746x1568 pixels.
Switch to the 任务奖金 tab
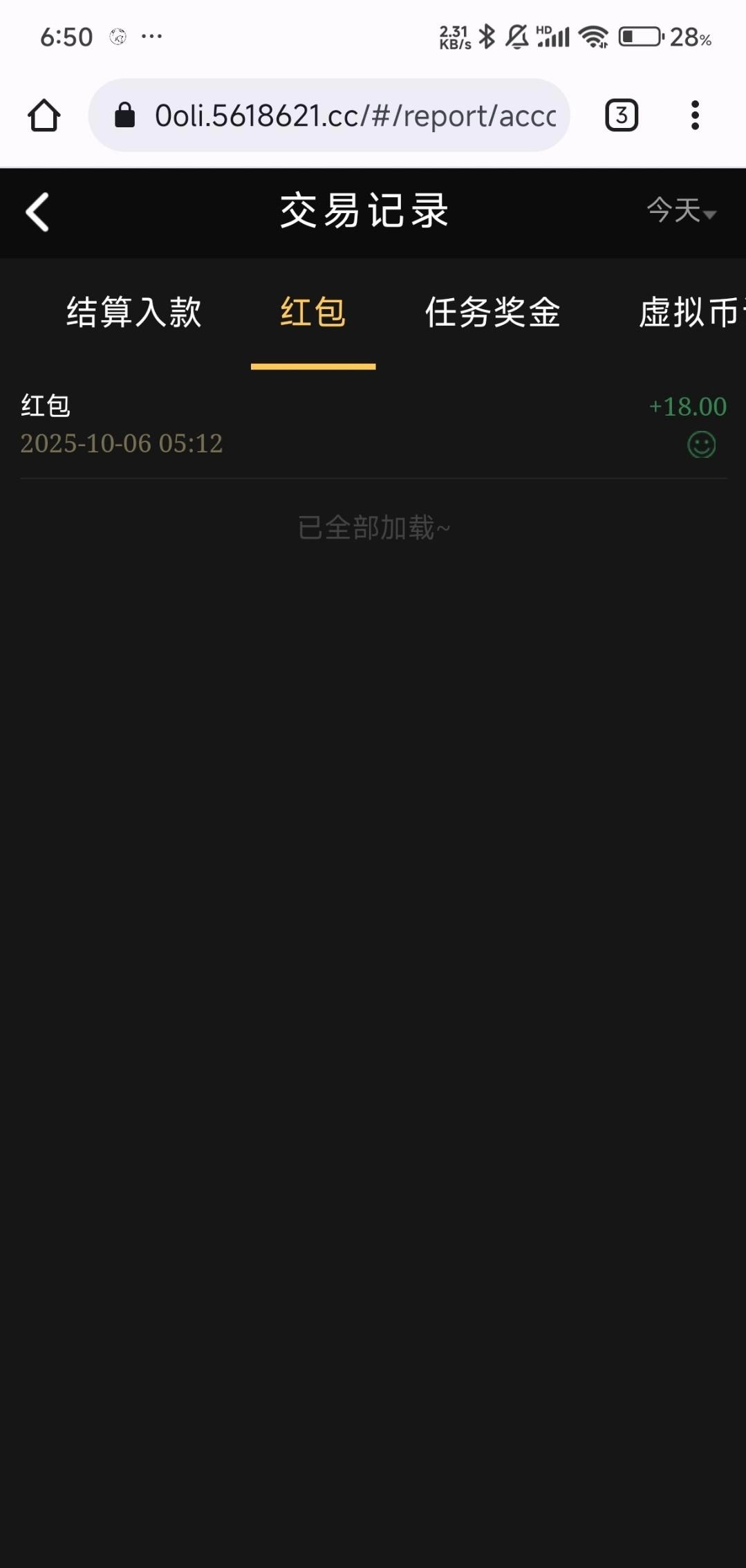[x=492, y=313]
